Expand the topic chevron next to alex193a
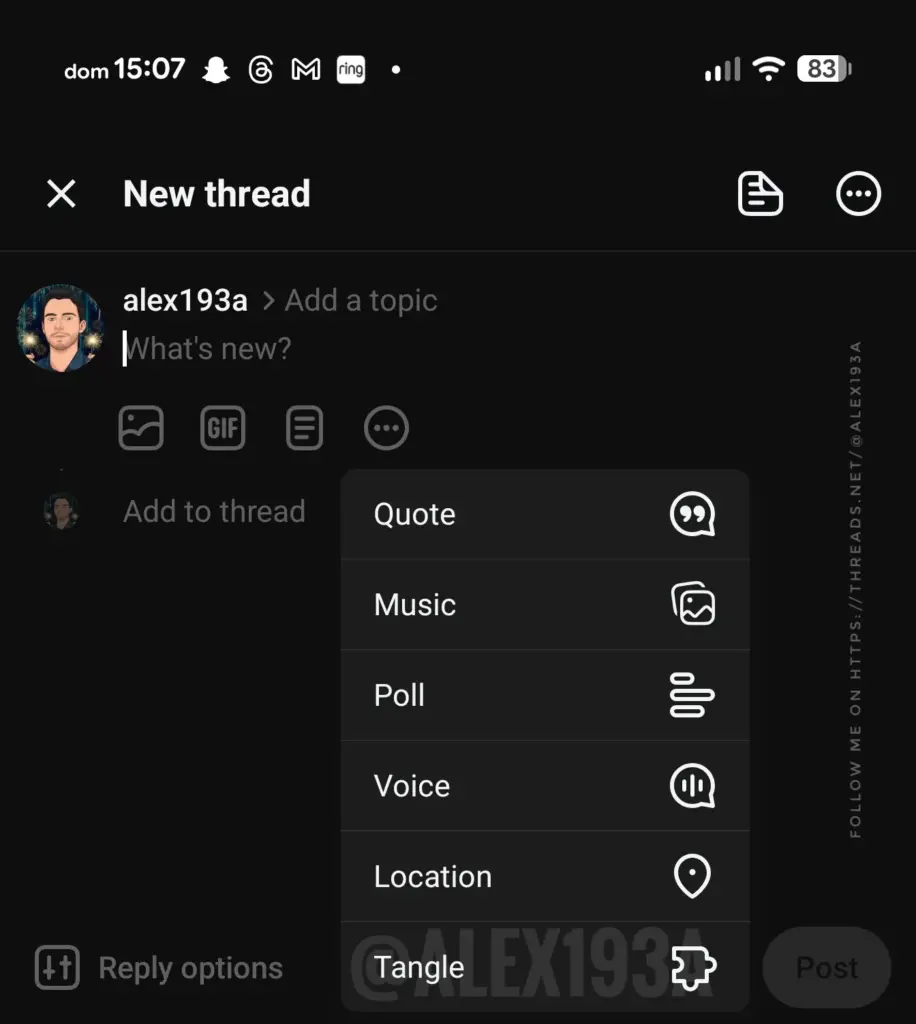 [x=266, y=300]
